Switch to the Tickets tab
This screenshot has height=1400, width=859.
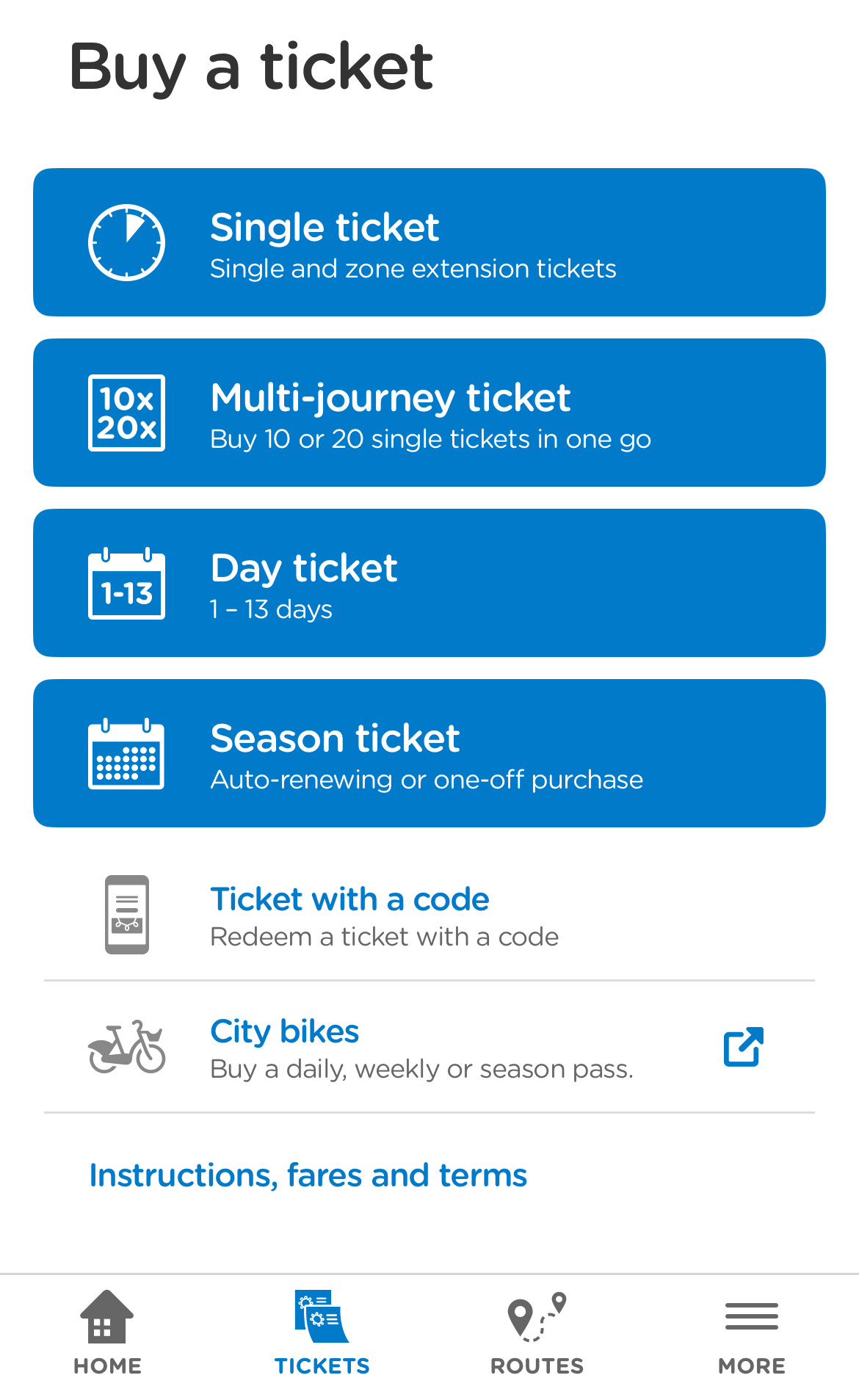pyautogui.click(x=322, y=1333)
